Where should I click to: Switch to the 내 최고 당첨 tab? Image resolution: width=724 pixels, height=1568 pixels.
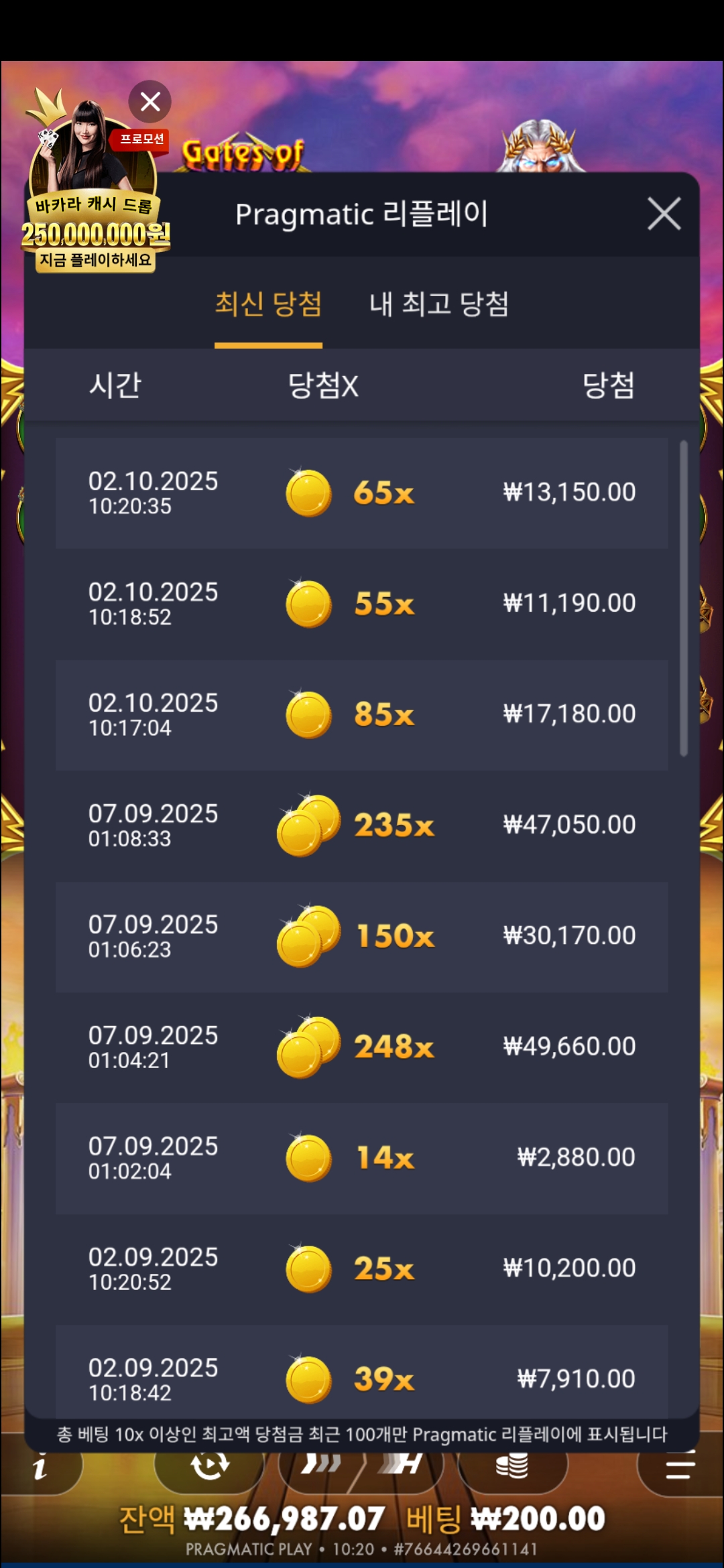click(439, 305)
